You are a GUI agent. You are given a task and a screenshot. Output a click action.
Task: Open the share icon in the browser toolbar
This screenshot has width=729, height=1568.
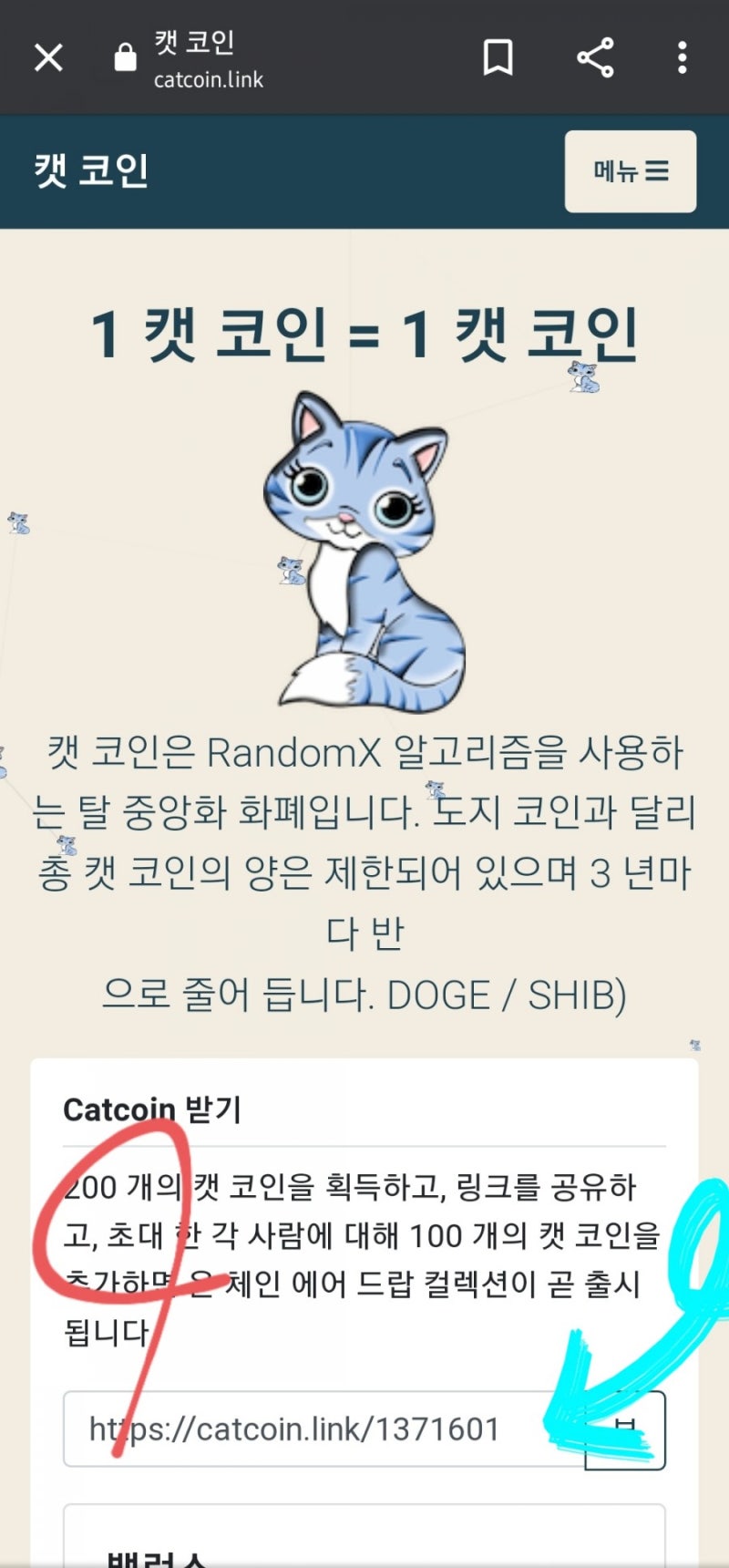[595, 57]
